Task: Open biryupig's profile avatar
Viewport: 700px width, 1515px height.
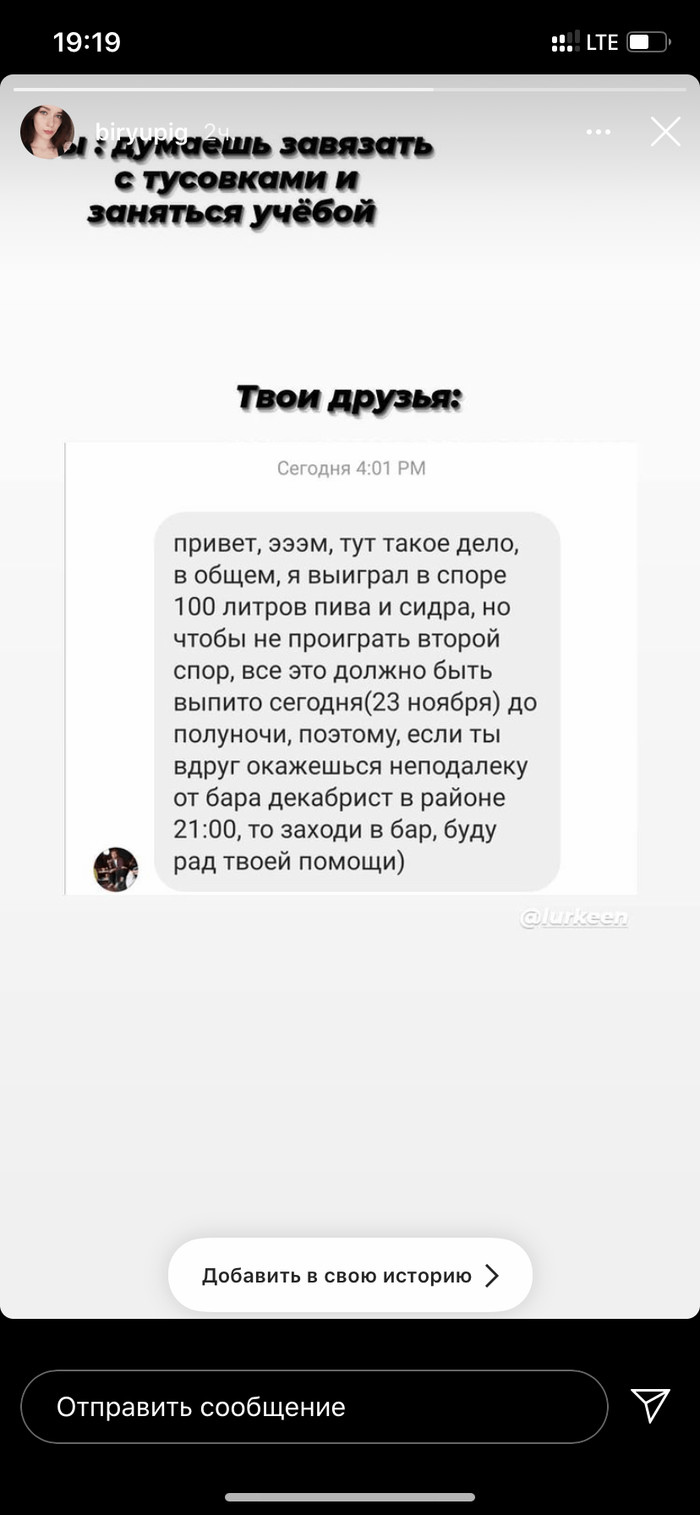Action: coord(47,132)
